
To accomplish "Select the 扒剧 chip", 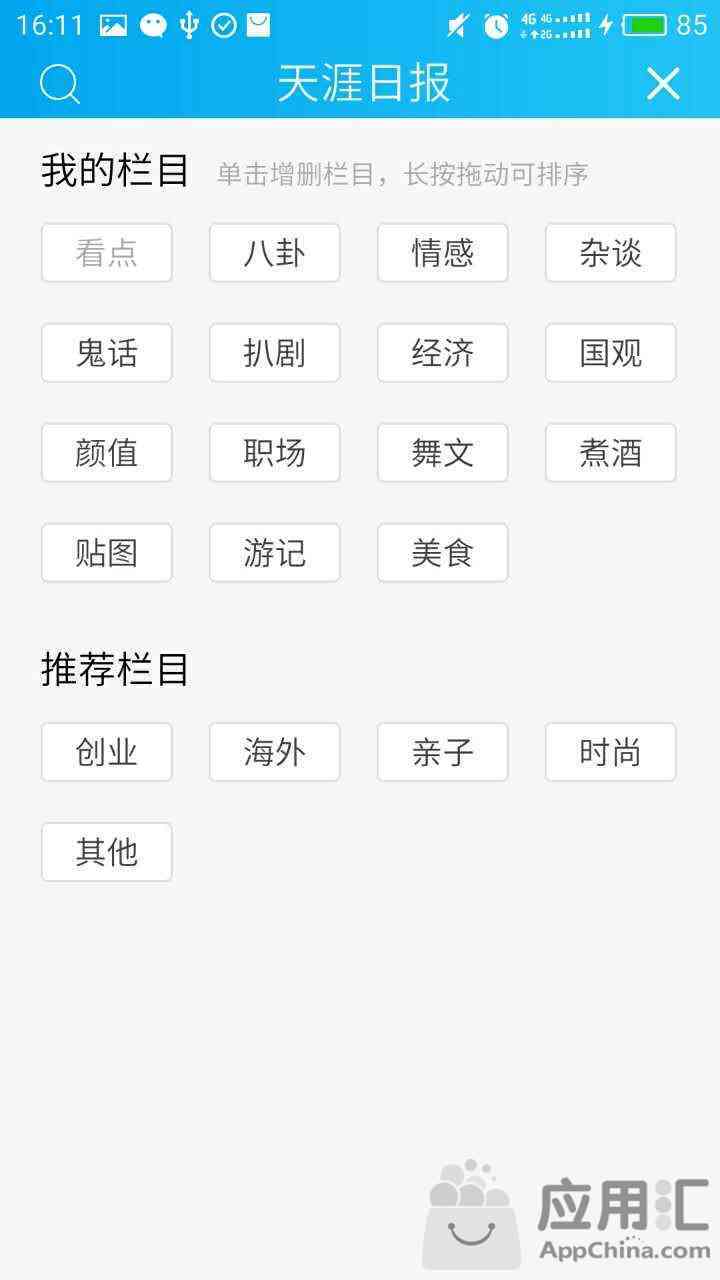I will [275, 352].
